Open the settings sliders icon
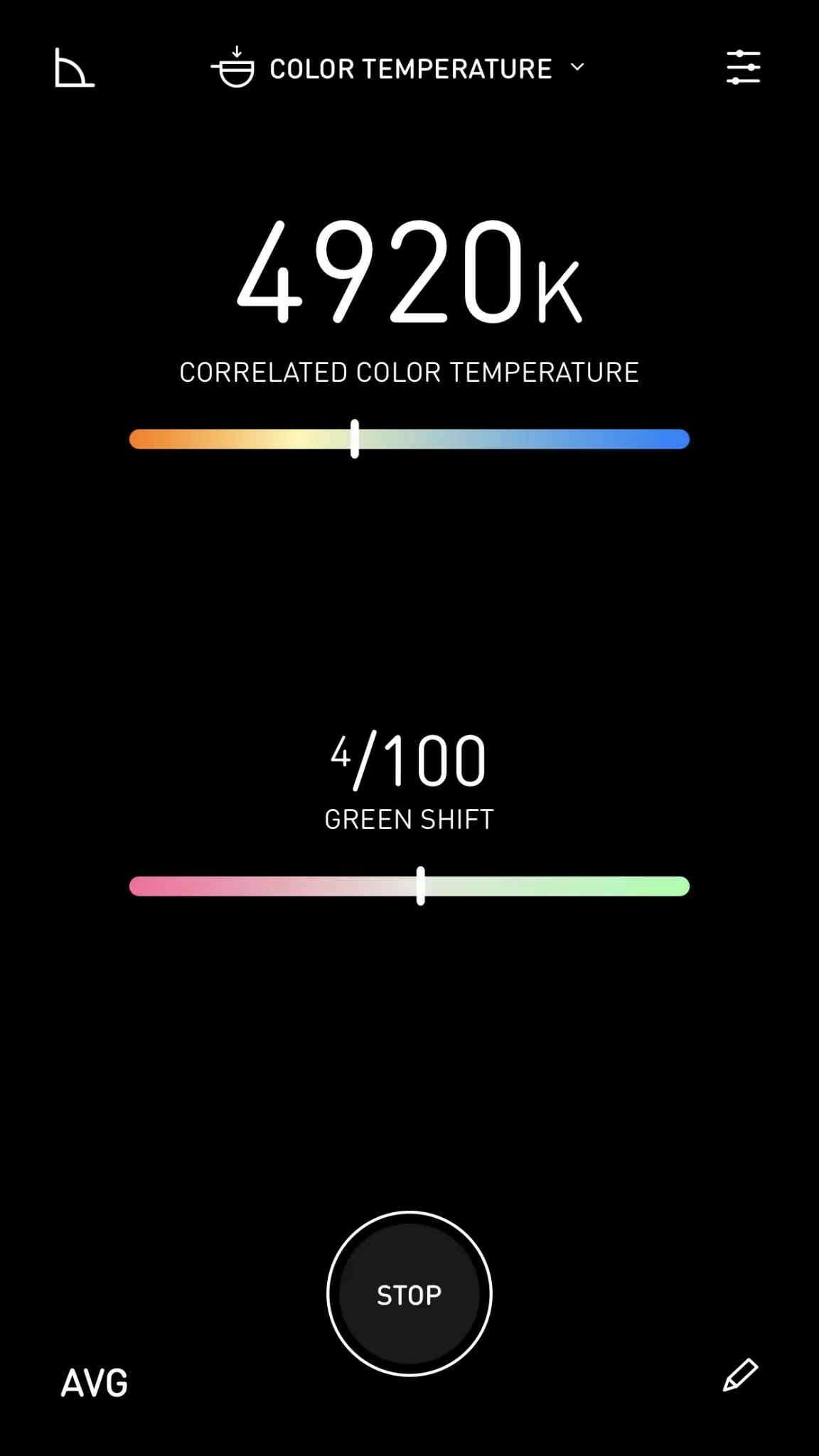819x1456 pixels. coord(743,68)
